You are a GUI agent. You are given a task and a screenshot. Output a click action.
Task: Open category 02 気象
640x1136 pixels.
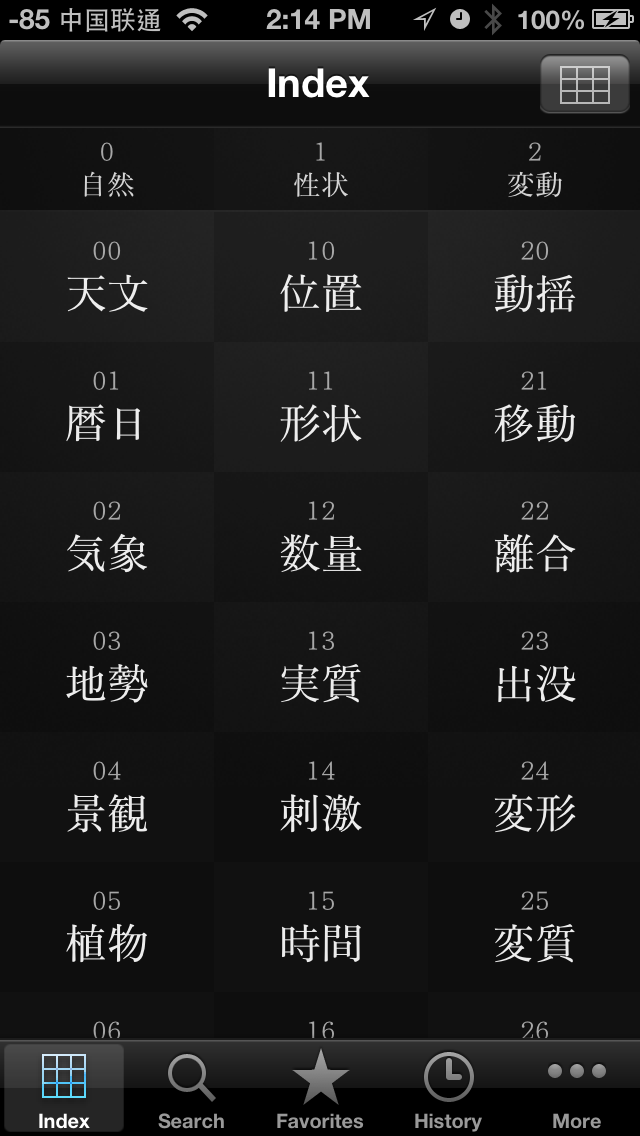click(x=107, y=537)
